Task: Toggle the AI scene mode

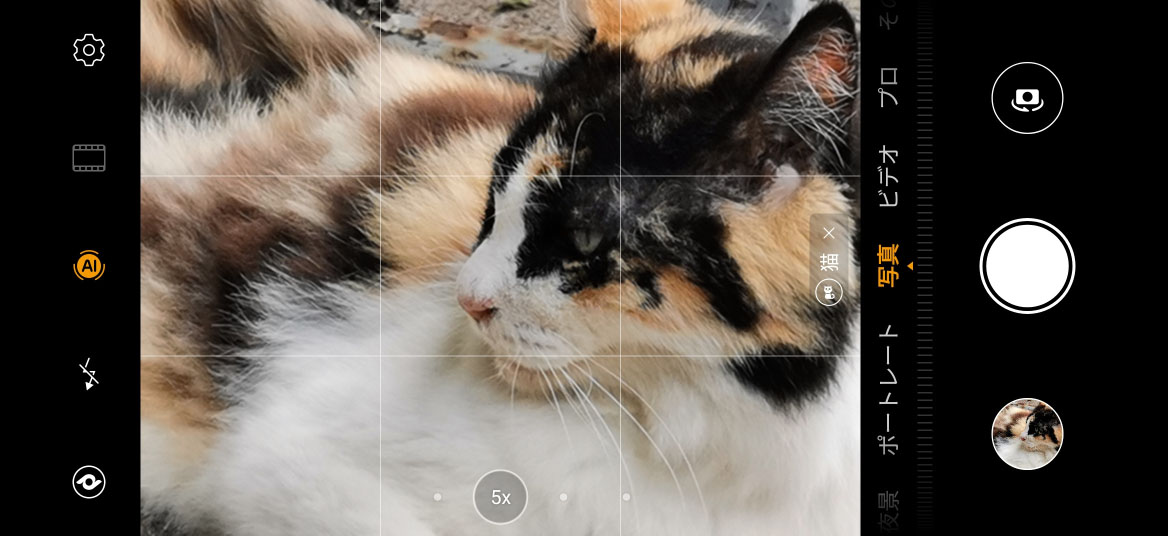Action: coord(89,266)
